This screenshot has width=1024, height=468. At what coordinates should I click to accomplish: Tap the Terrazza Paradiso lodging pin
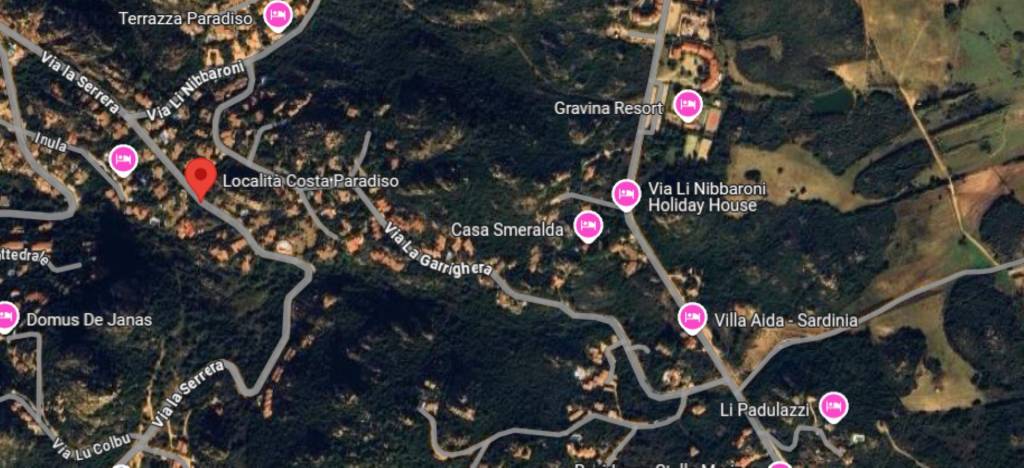coord(278,15)
